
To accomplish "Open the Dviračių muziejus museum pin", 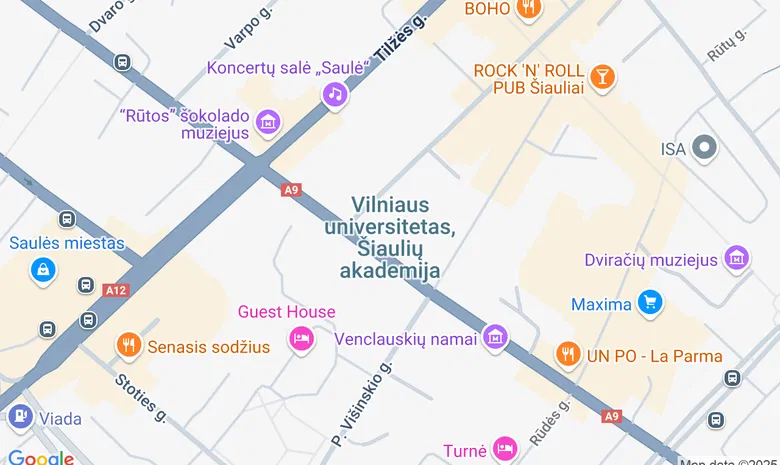I will (x=737, y=259).
